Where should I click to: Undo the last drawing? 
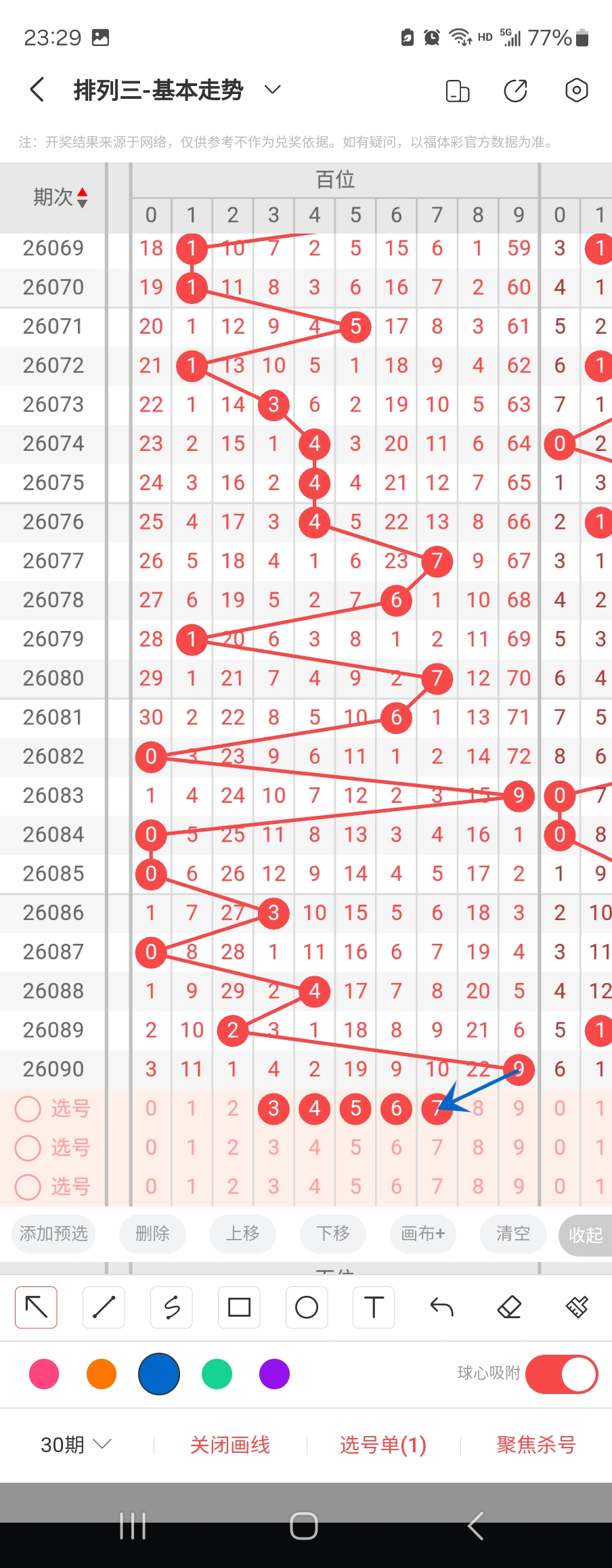441,1307
